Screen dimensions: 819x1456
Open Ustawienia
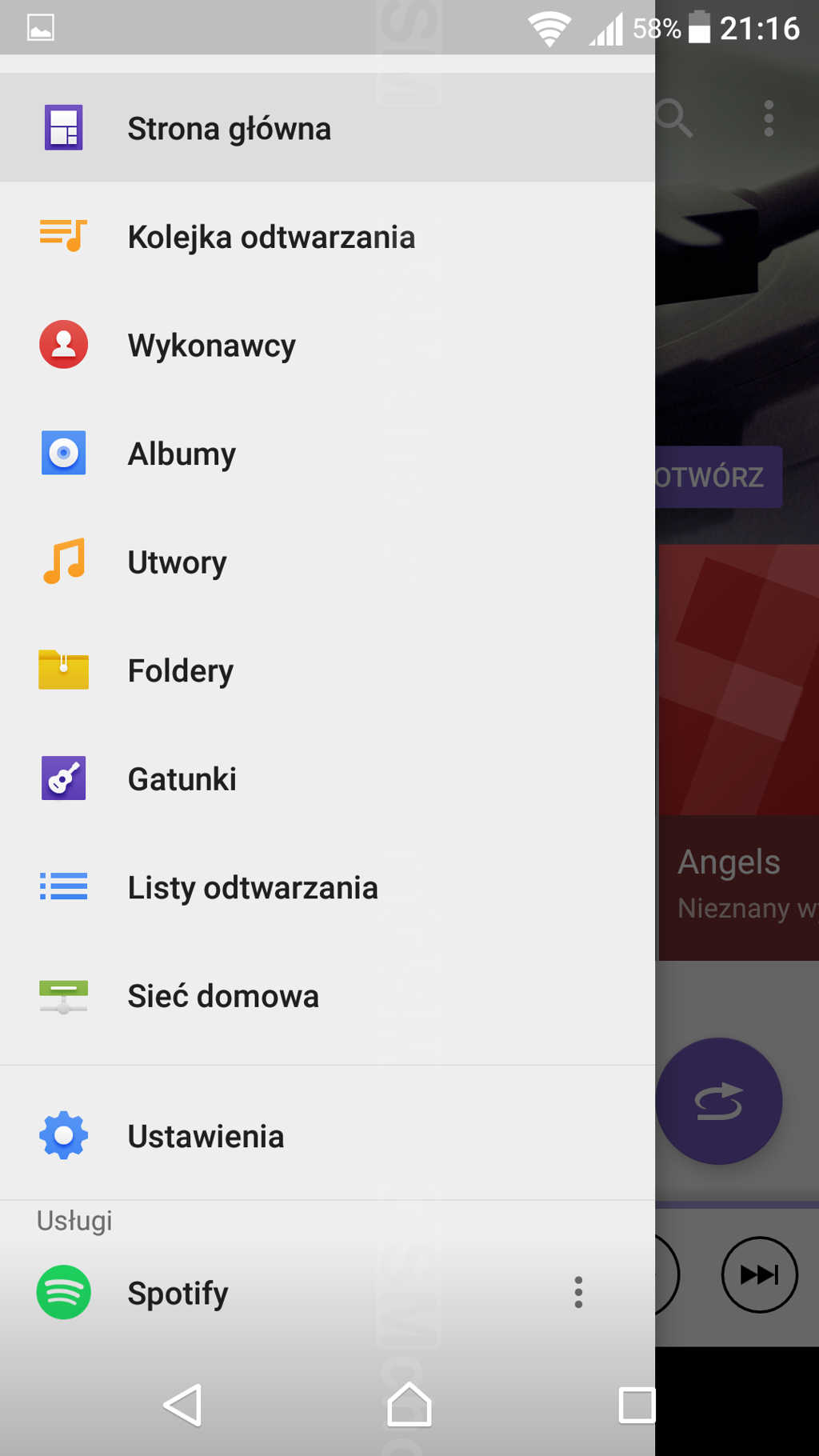206,1136
